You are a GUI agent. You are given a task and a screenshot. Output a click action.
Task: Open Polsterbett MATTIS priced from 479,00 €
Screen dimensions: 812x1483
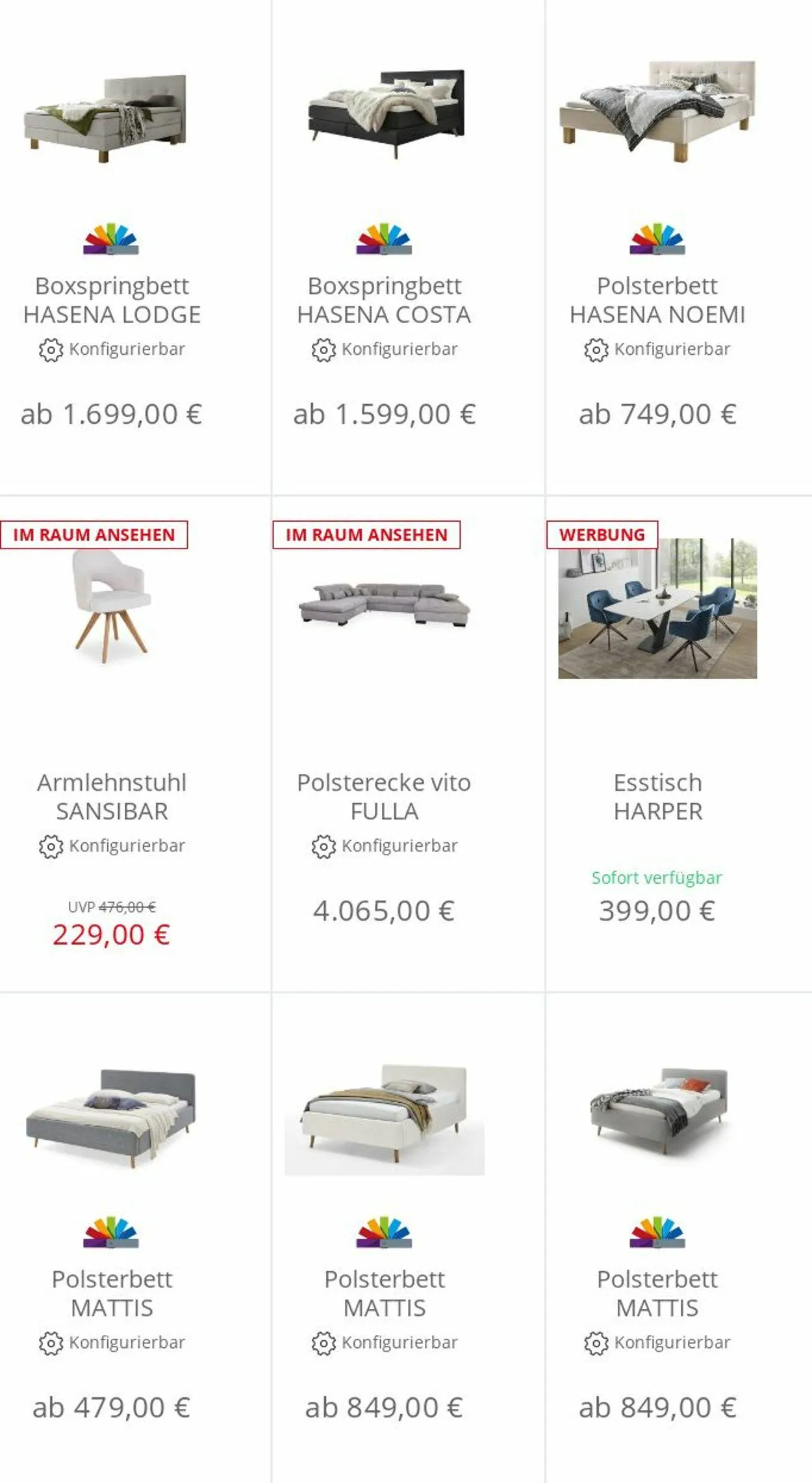(112, 1293)
